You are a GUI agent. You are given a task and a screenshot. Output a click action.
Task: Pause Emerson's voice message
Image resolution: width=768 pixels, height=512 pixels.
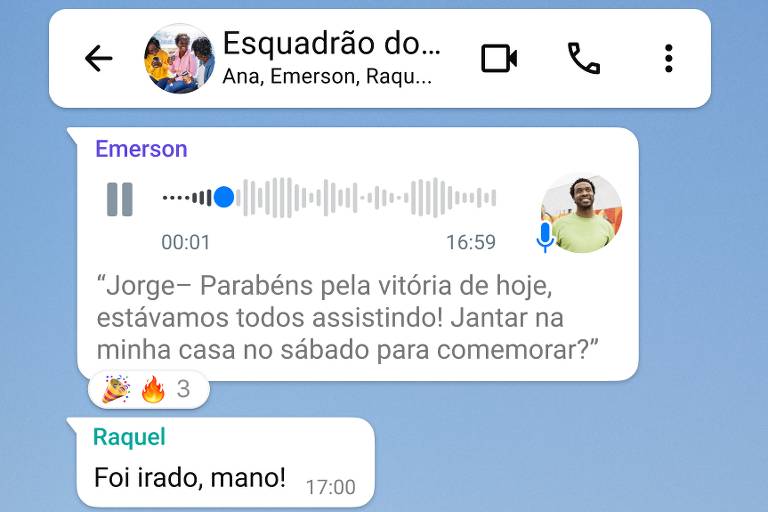click(x=120, y=198)
